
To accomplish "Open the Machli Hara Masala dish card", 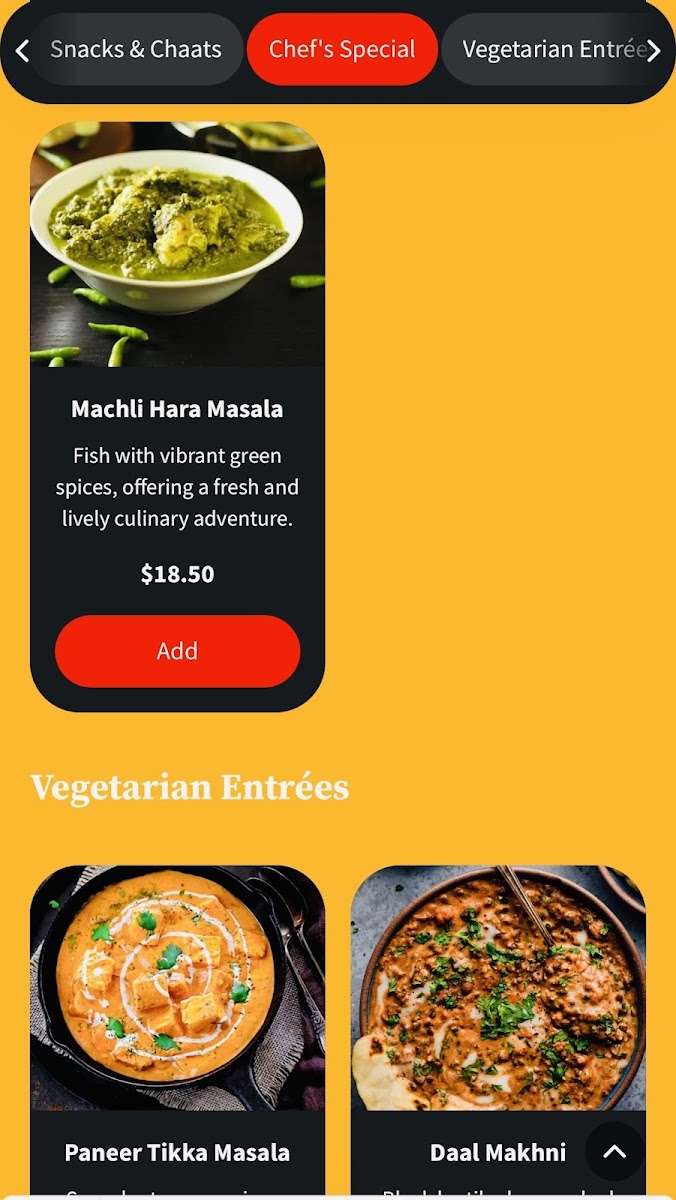I will pos(177,408).
